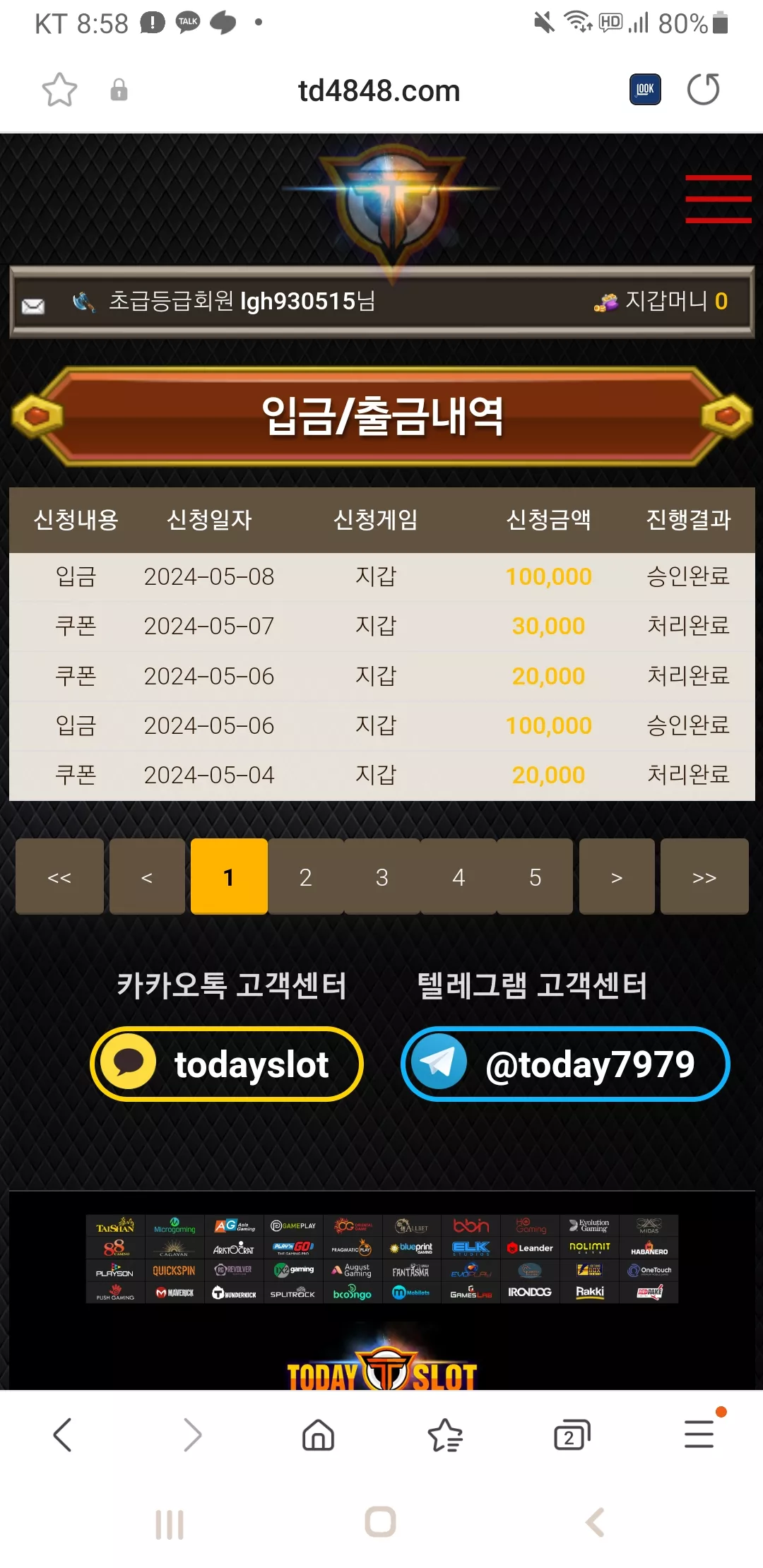Open Telegram support @today7979

point(565,1064)
